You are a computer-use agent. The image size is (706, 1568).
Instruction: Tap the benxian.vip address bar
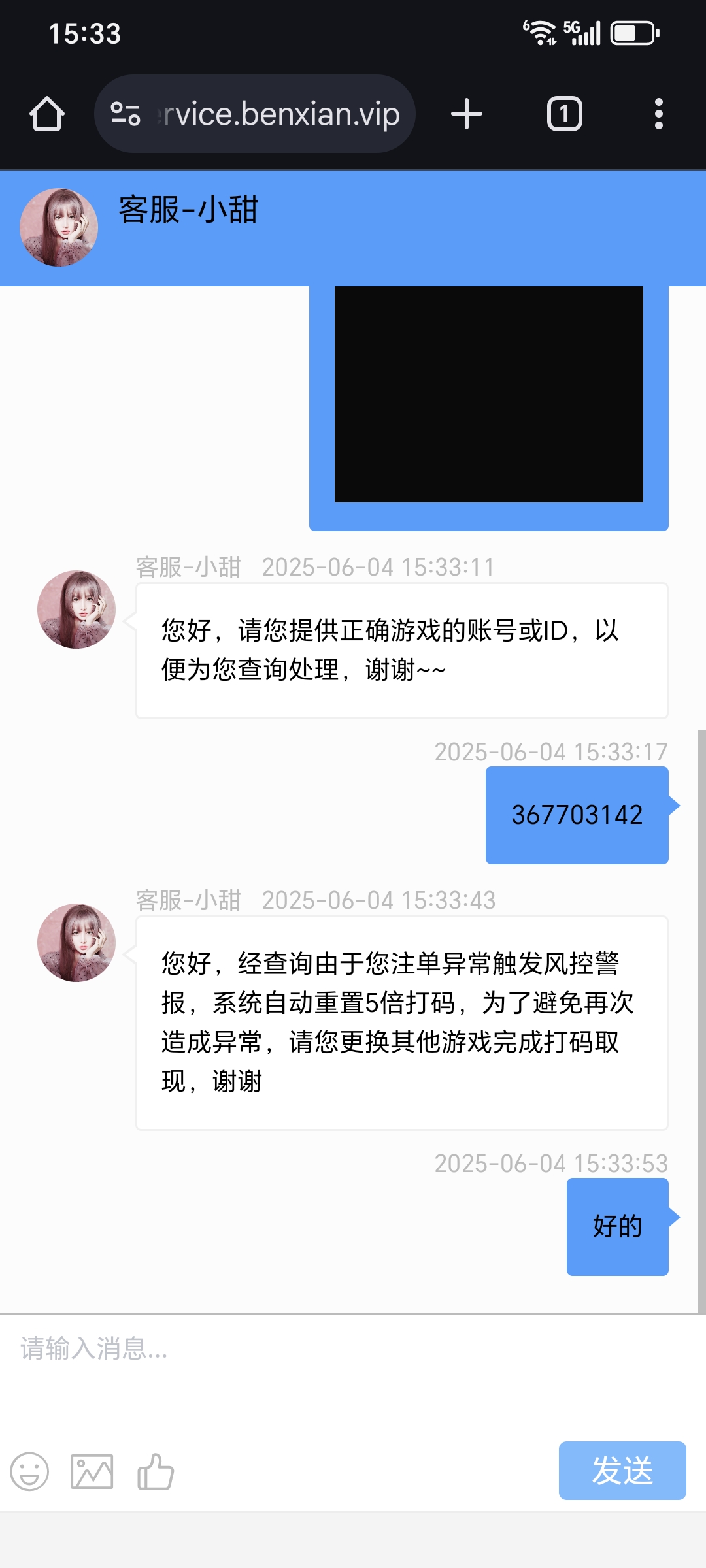pos(268,114)
